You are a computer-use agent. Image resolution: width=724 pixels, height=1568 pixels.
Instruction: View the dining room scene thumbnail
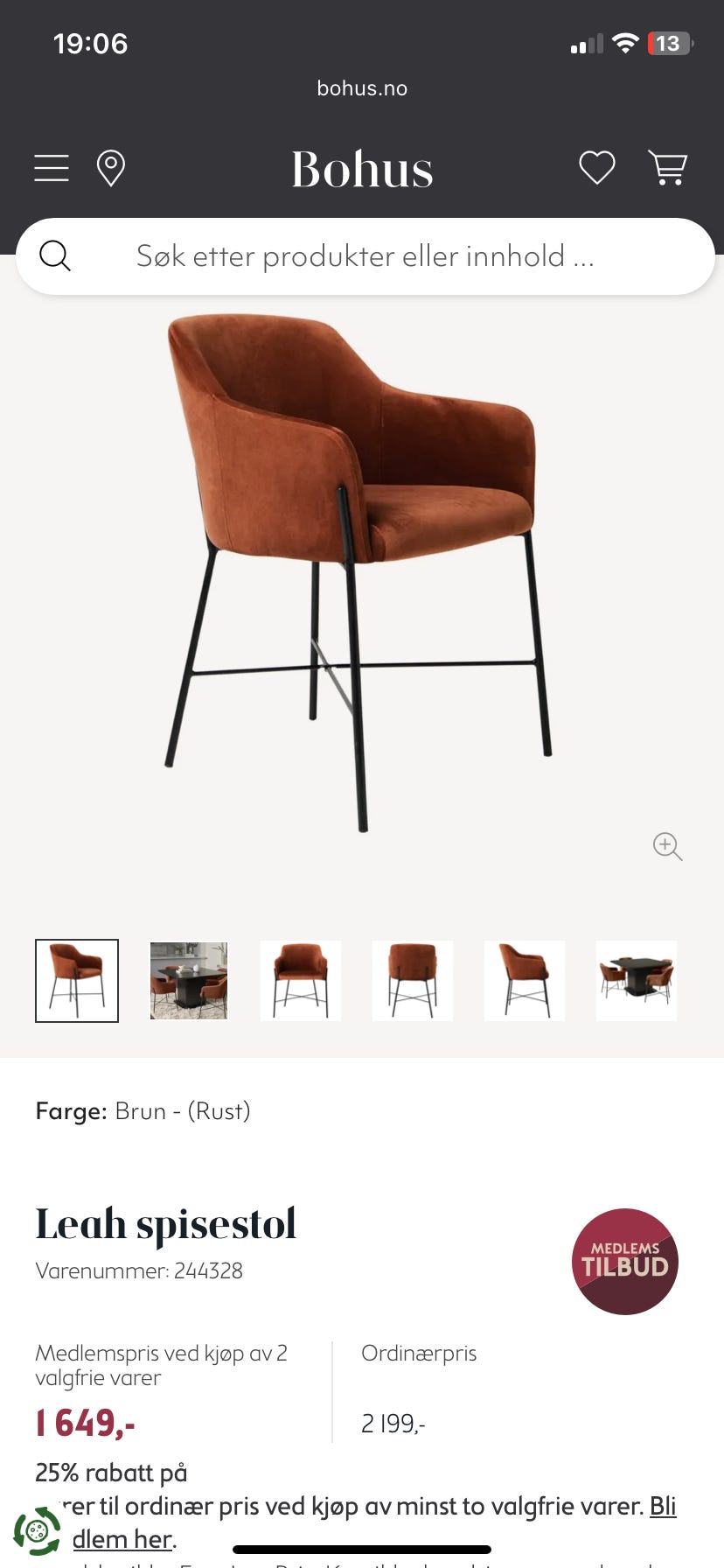pyautogui.click(x=189, y=980)
